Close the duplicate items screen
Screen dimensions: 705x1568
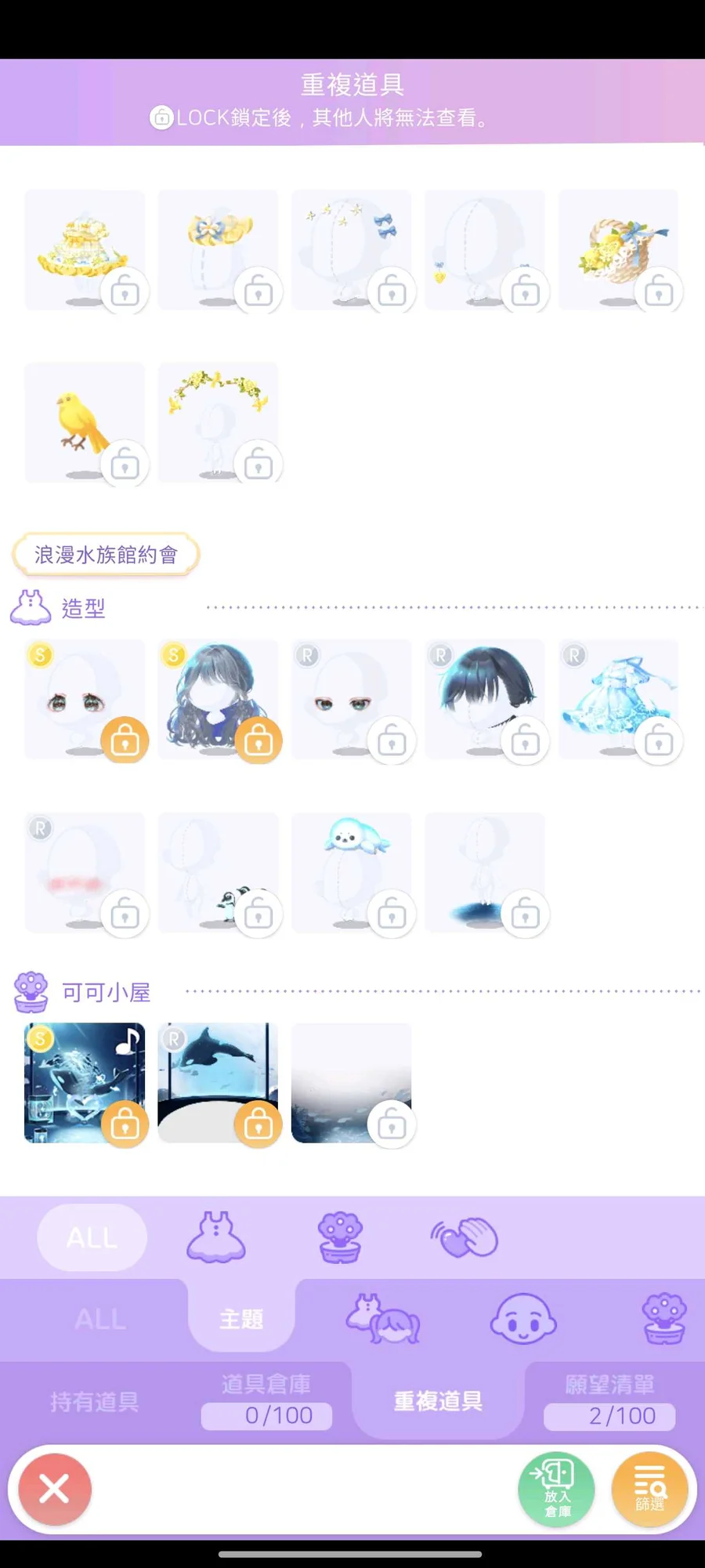pyautogui.click(x=54, y=1489)
